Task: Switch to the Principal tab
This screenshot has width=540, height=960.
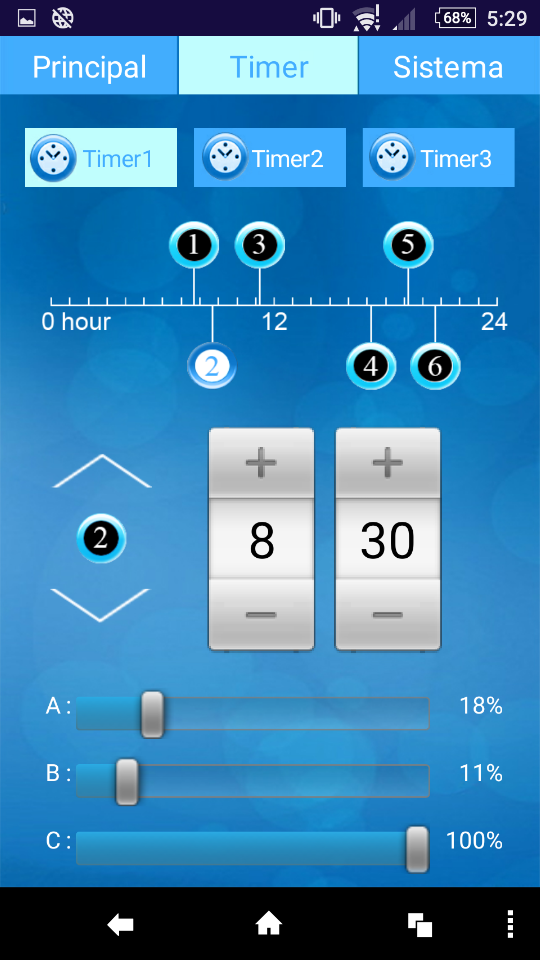Action: coord(89,66)
